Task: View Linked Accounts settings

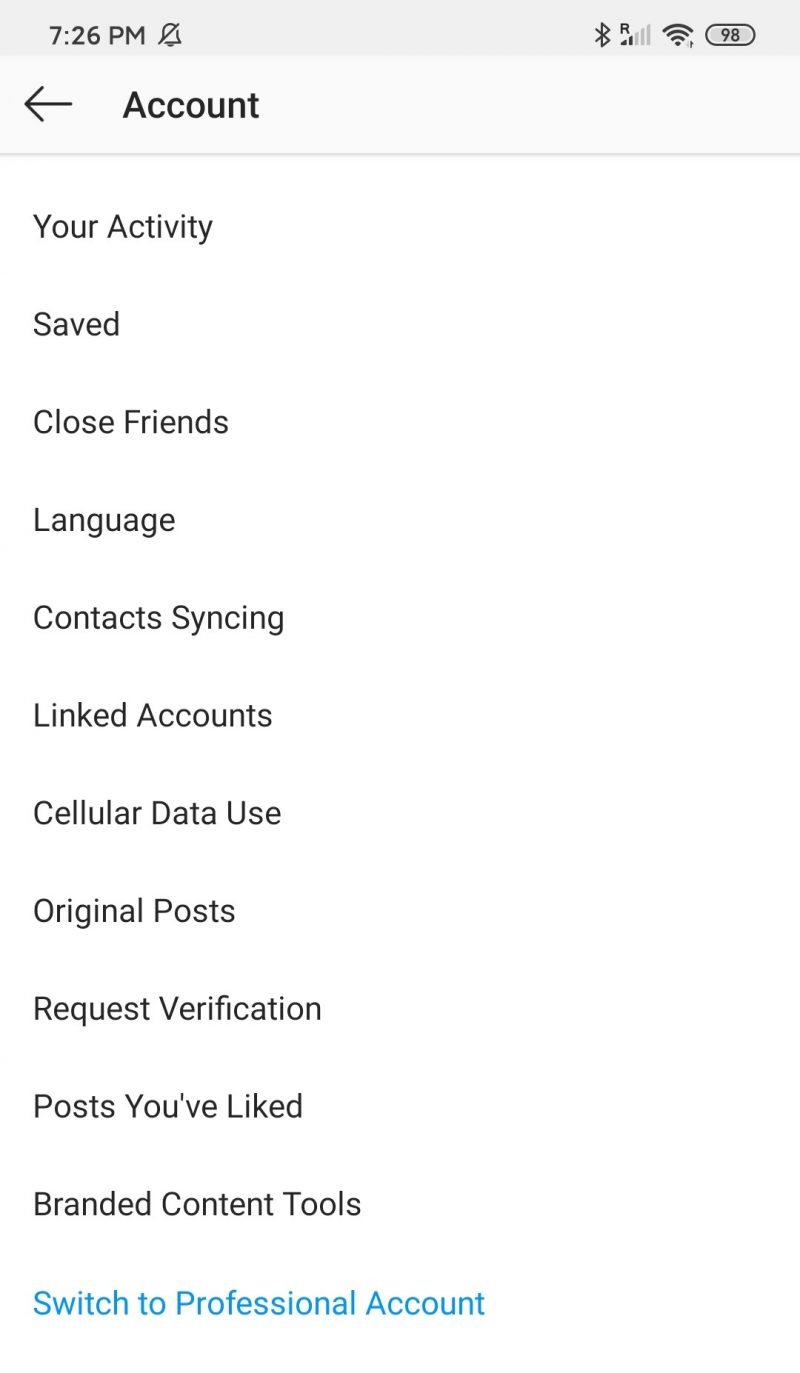Action: coord(152,714)
